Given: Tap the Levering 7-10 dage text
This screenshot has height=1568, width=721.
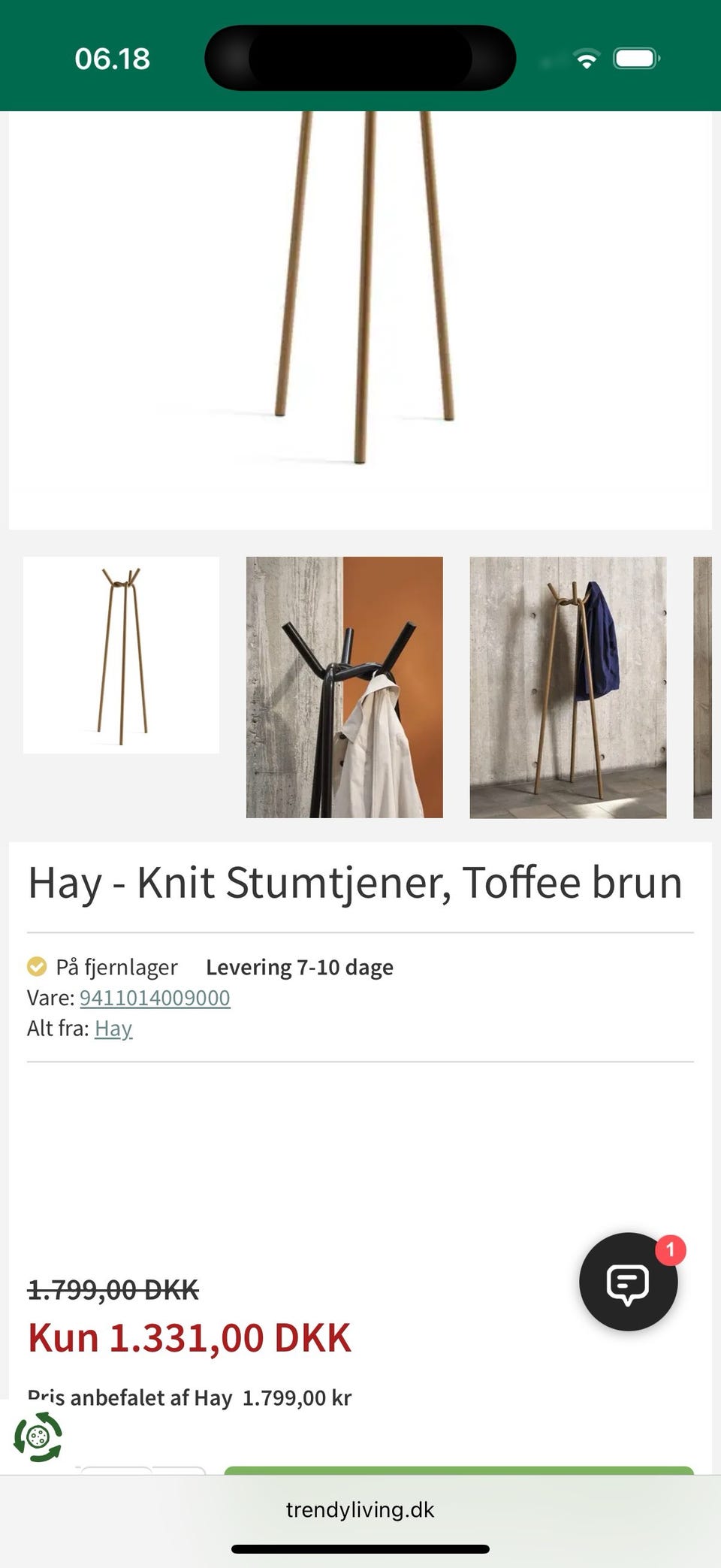Looking at the screenshot, I should 298,967.
